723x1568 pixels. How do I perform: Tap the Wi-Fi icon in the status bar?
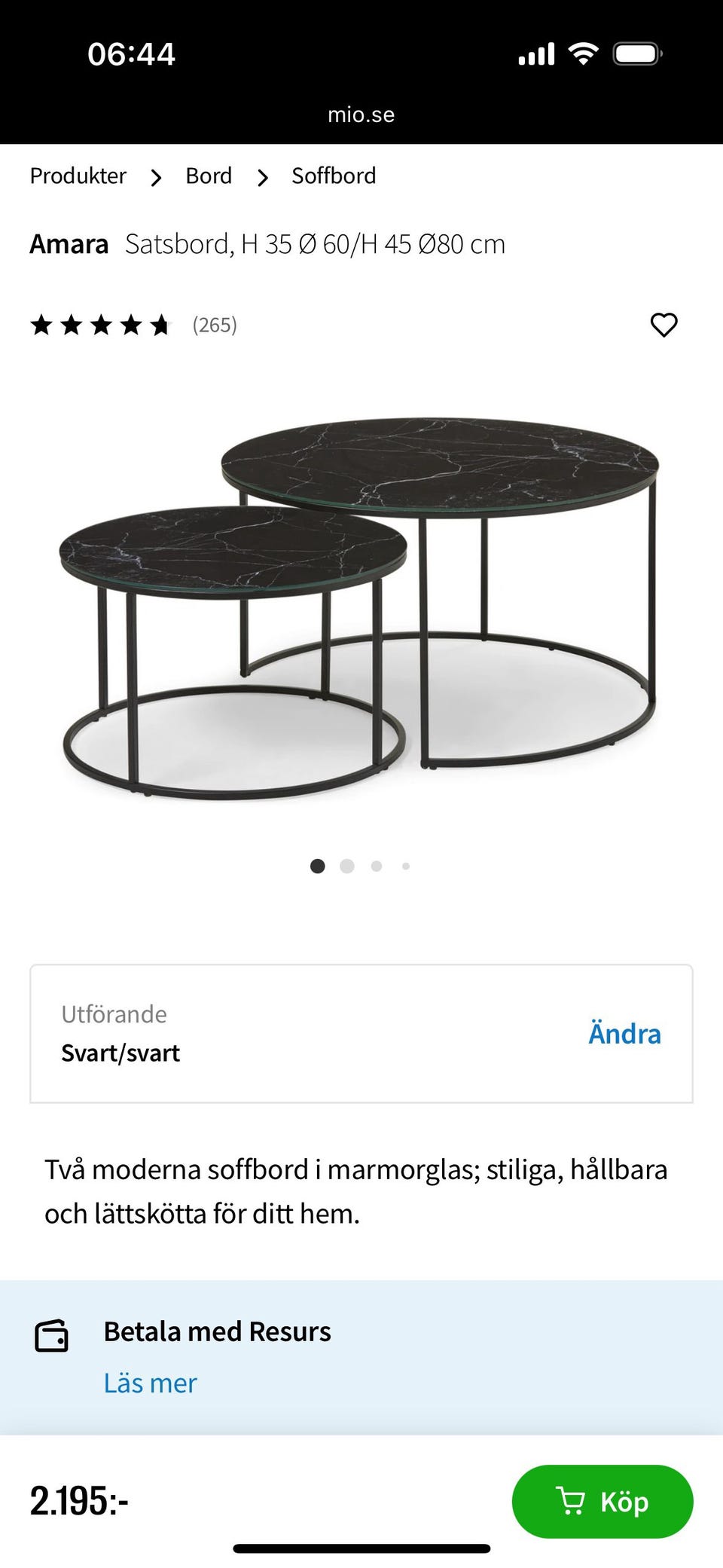click(585, 52)
